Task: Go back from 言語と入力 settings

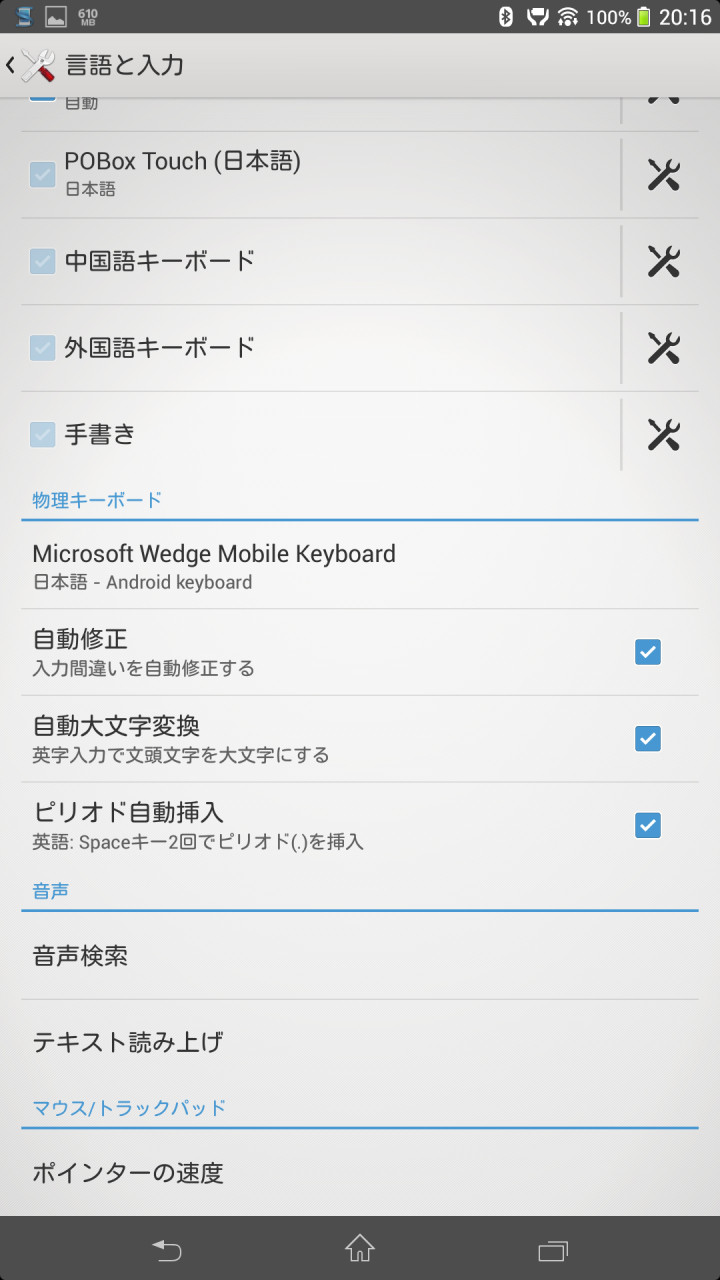Action: (30, 66)
